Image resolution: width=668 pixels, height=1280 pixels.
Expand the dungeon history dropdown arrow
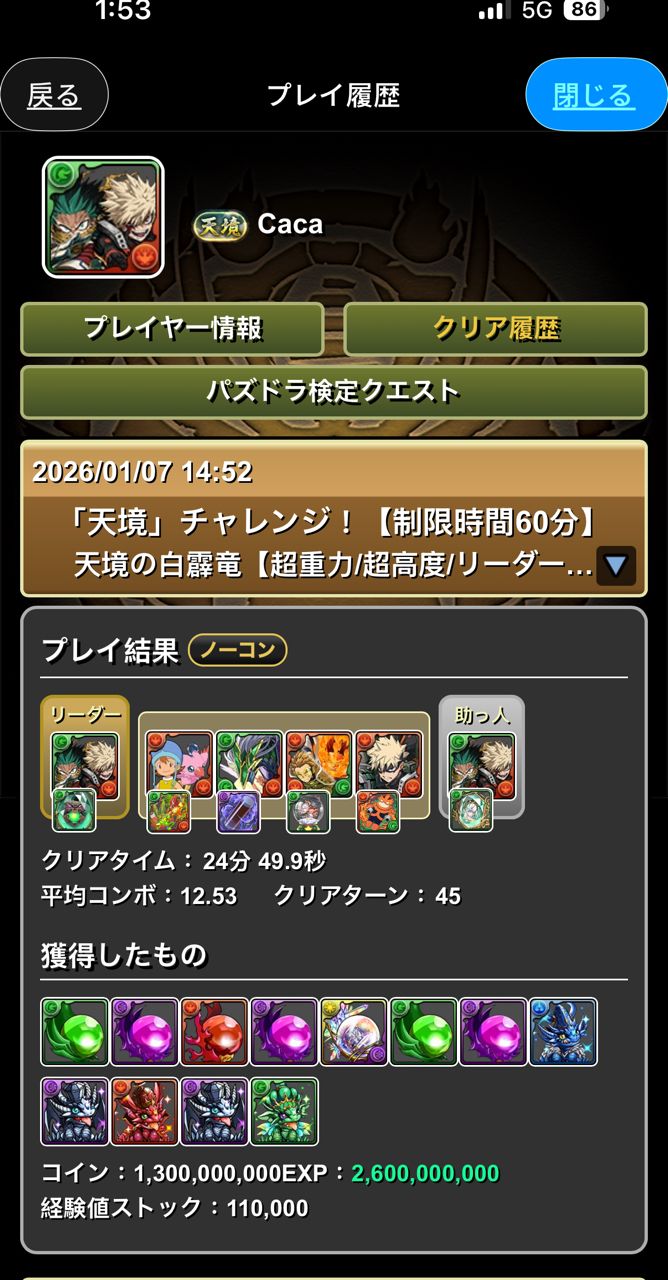(615, 566)
